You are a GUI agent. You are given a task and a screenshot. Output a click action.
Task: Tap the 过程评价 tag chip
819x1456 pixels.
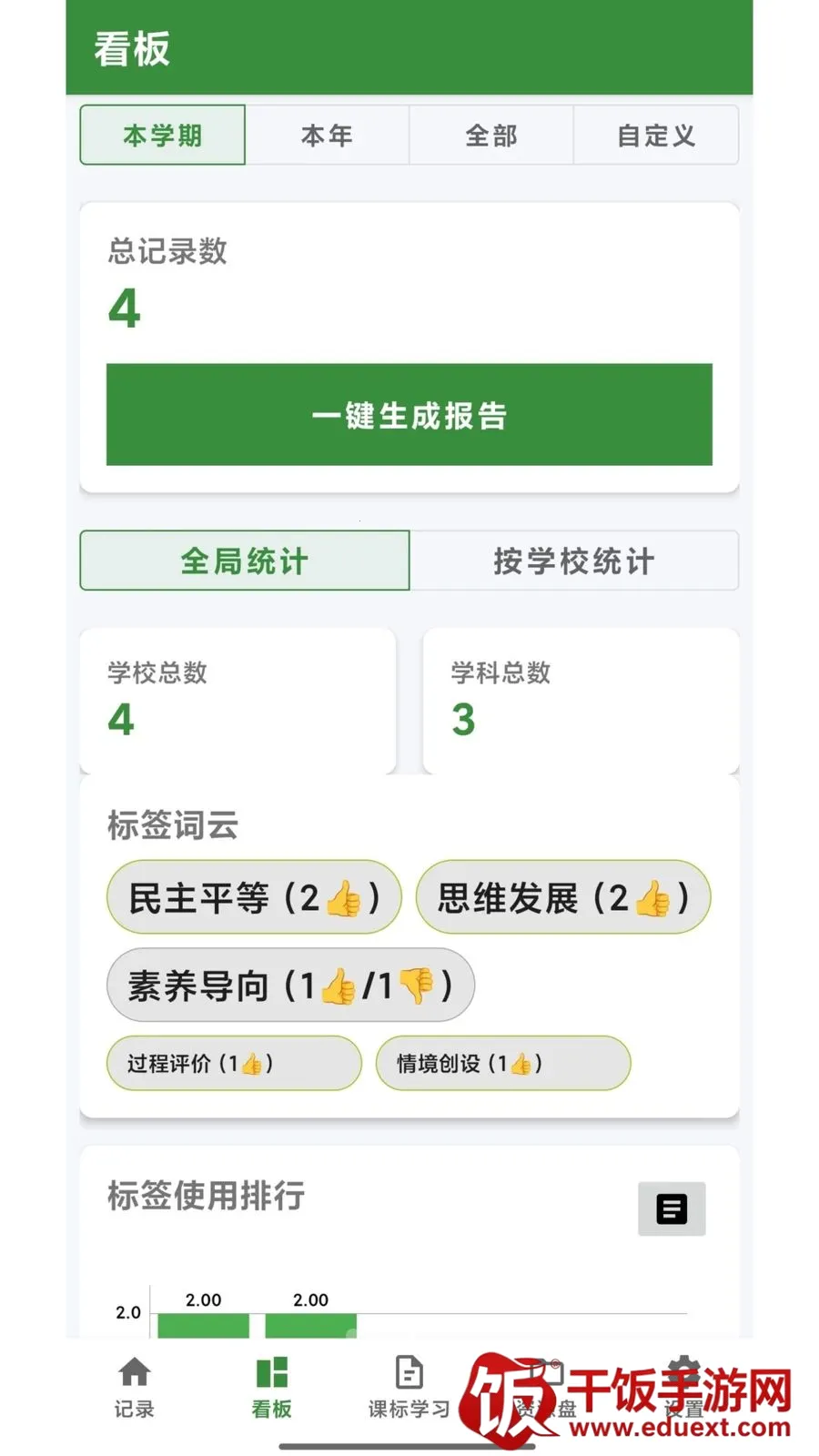tap(234, 1063)
